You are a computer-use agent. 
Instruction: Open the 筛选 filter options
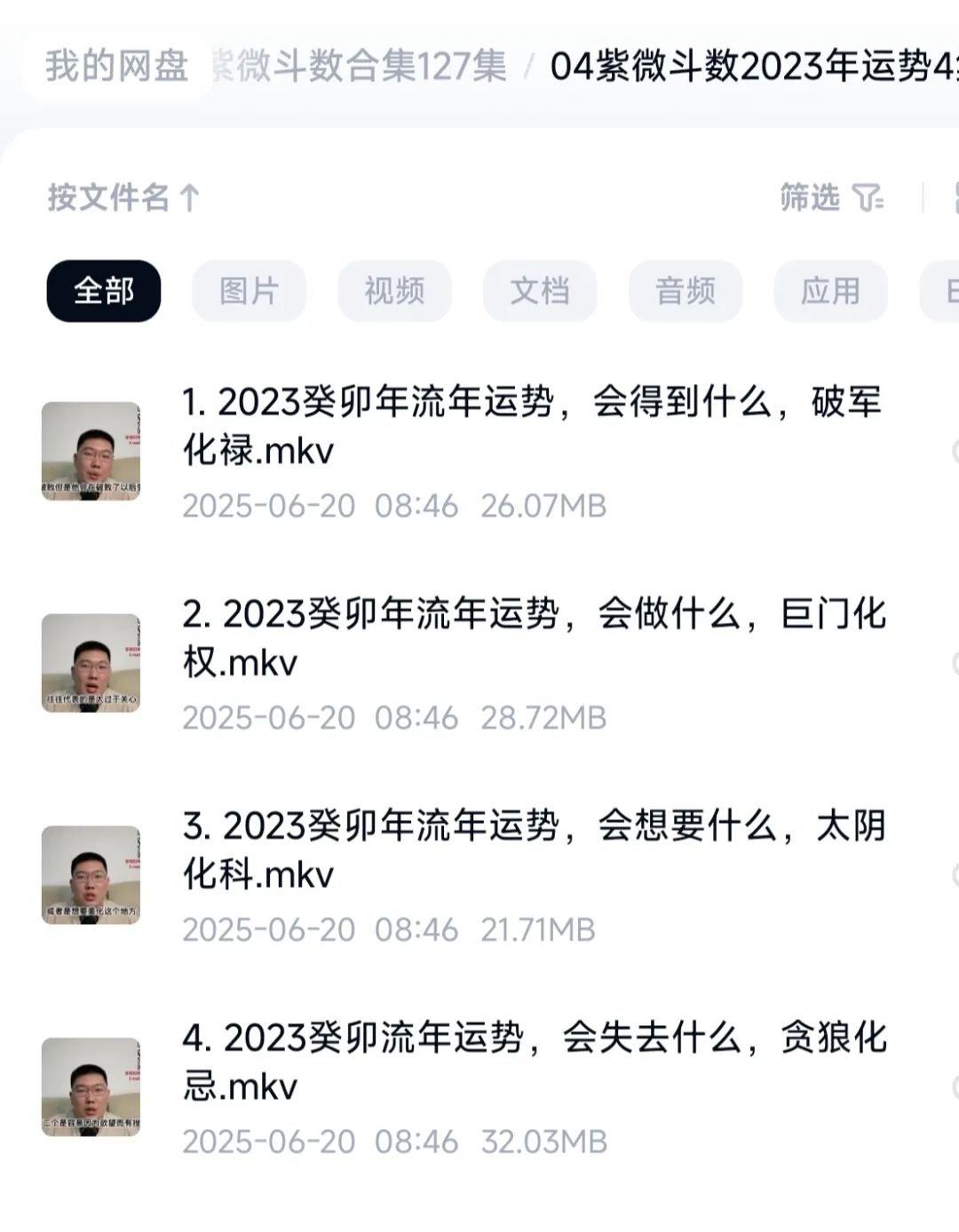830,197
